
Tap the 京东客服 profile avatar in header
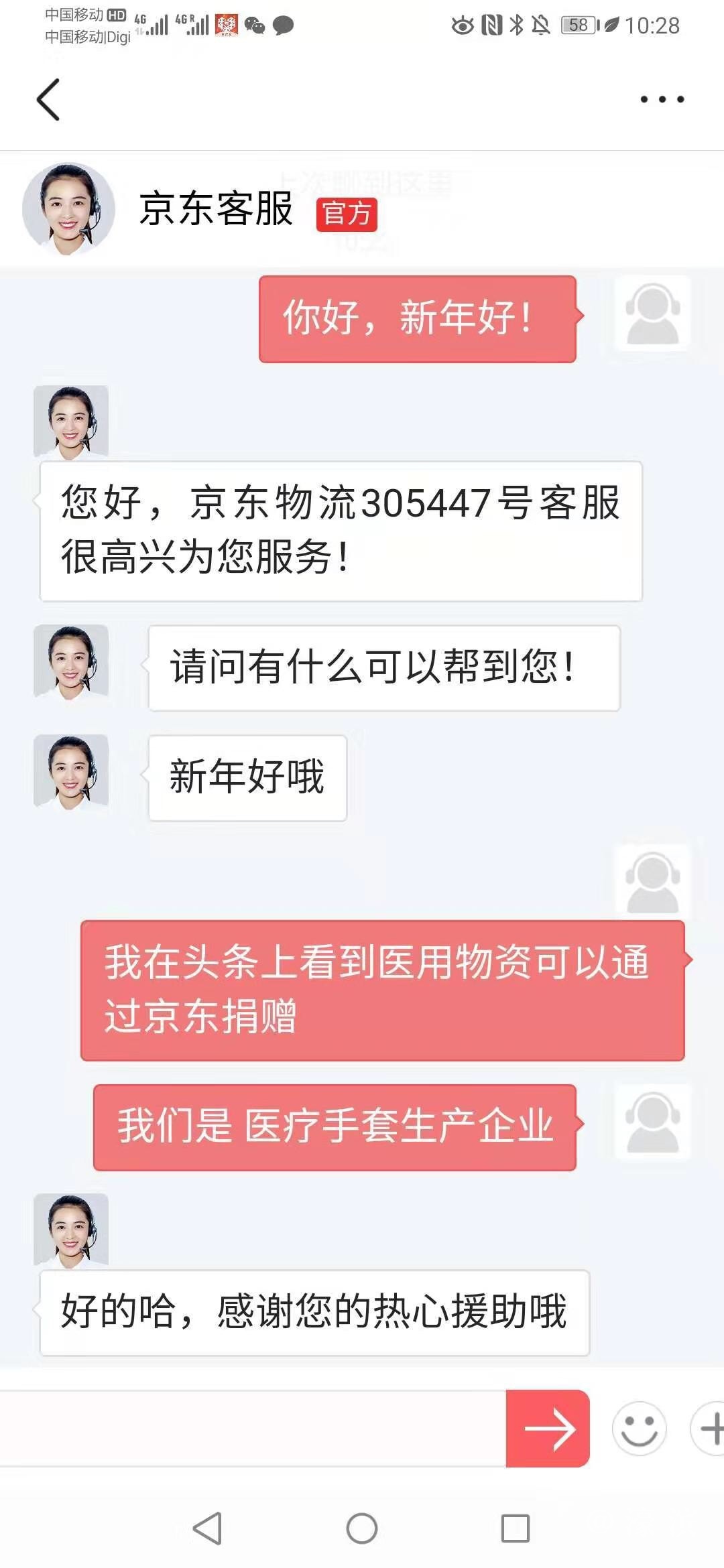click(68, 209)
